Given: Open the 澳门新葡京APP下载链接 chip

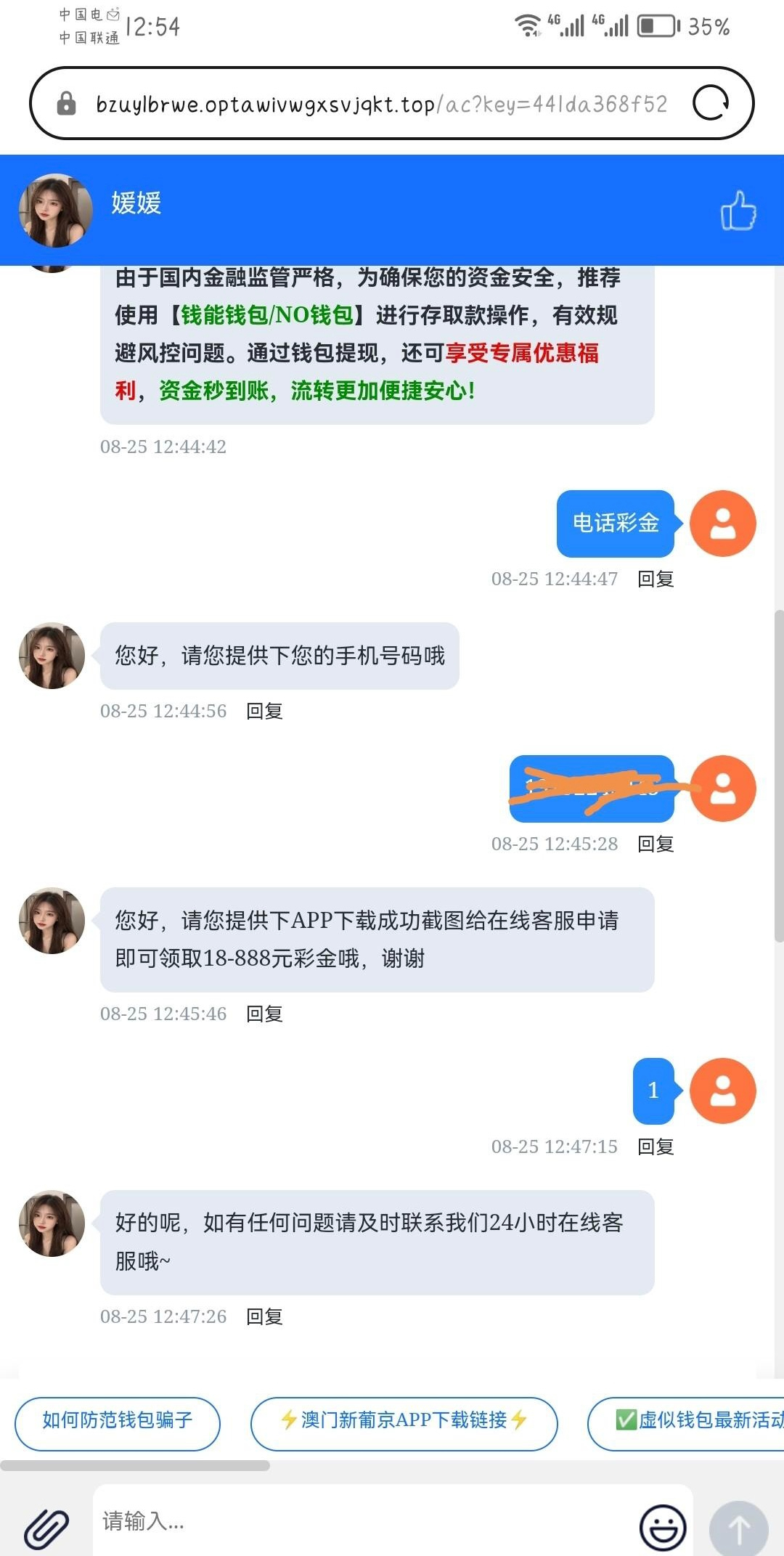Looking at the screenshot, I should [404, 1420].
